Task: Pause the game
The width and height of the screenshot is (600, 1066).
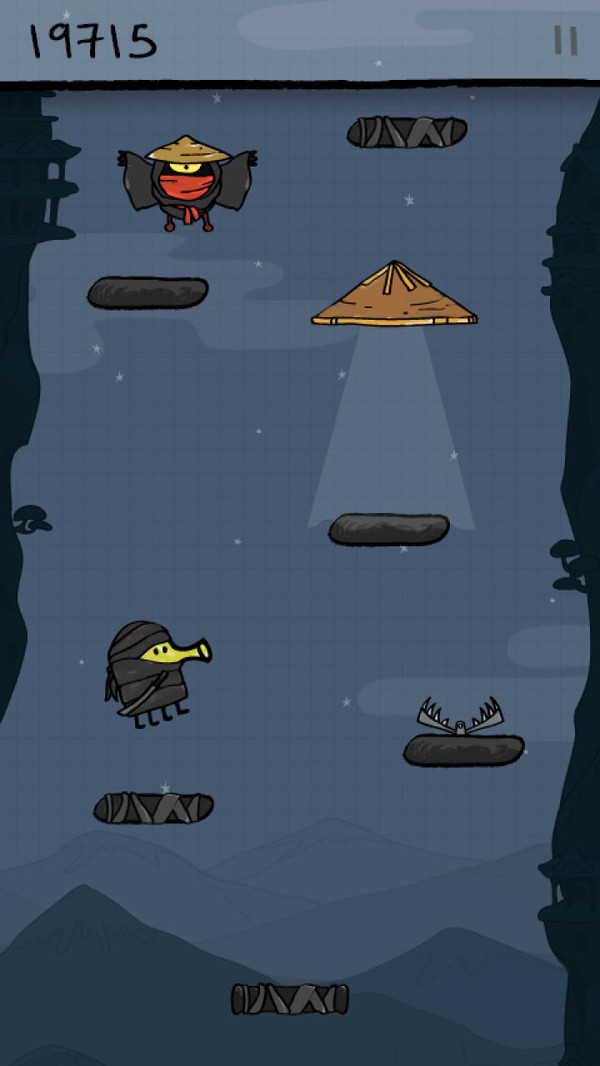Action: (x=565, y=40)
